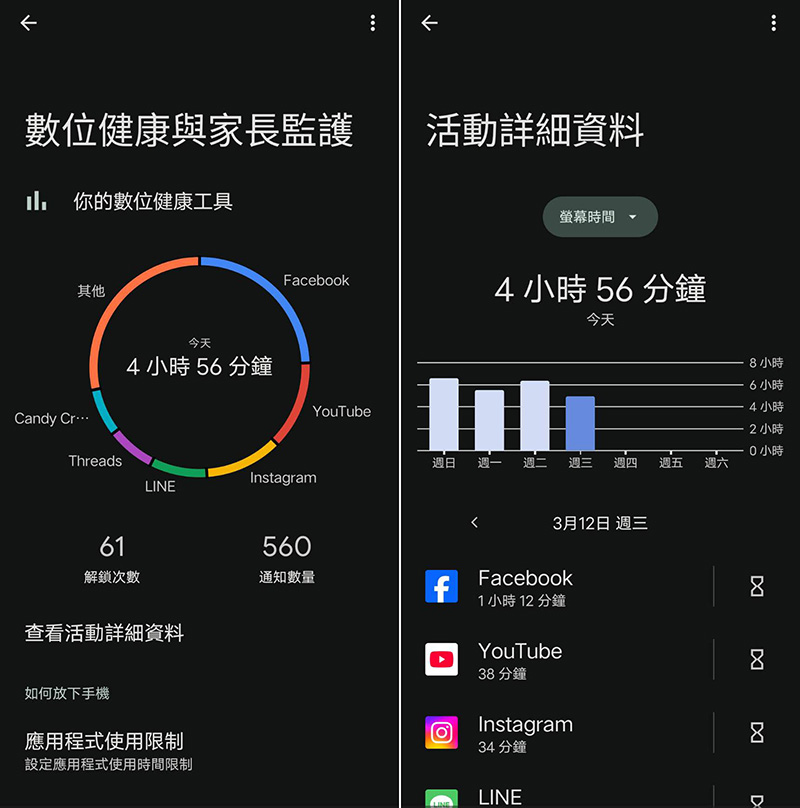
Task: Set app timer for YouTube
Action: pyautogui.click(x=757, y=660)
